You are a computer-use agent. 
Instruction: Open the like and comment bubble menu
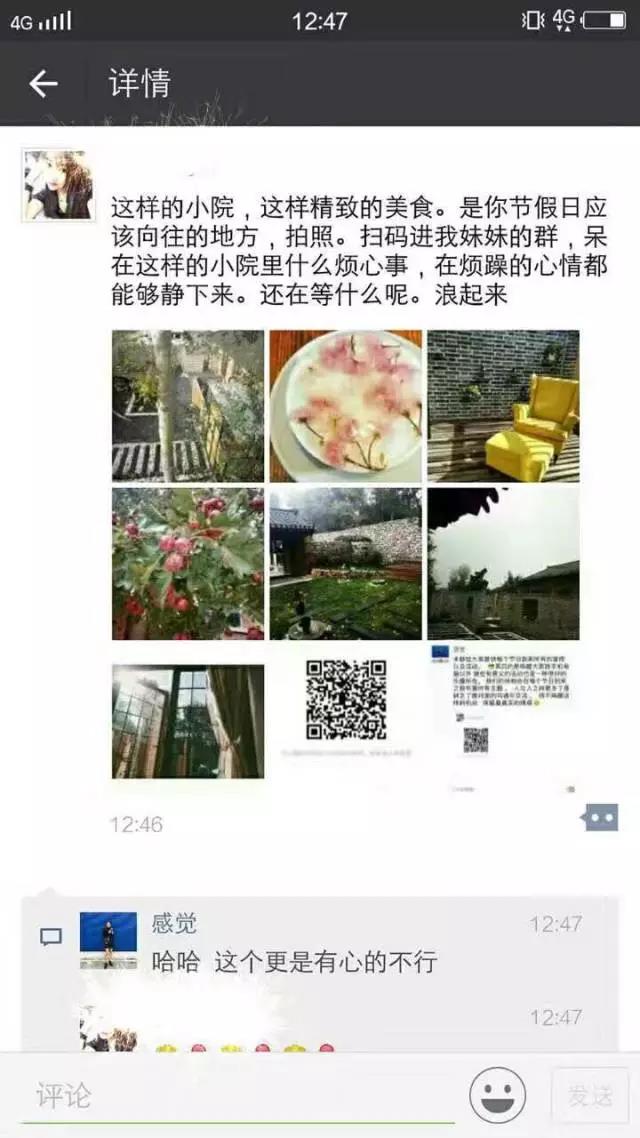[x=600, y=817]
